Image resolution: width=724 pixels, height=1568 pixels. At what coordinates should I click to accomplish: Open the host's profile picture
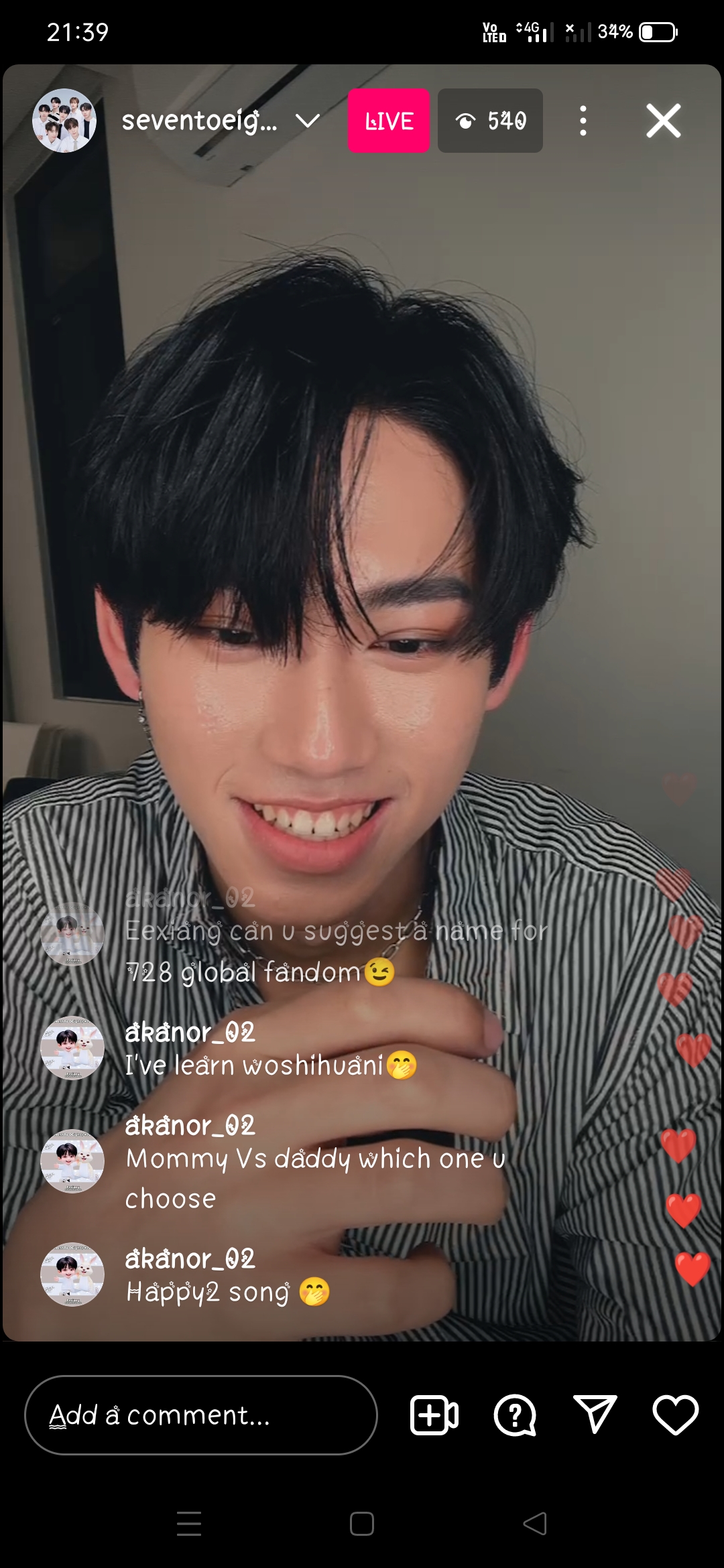pyautogui.click(x=64, y=121)
